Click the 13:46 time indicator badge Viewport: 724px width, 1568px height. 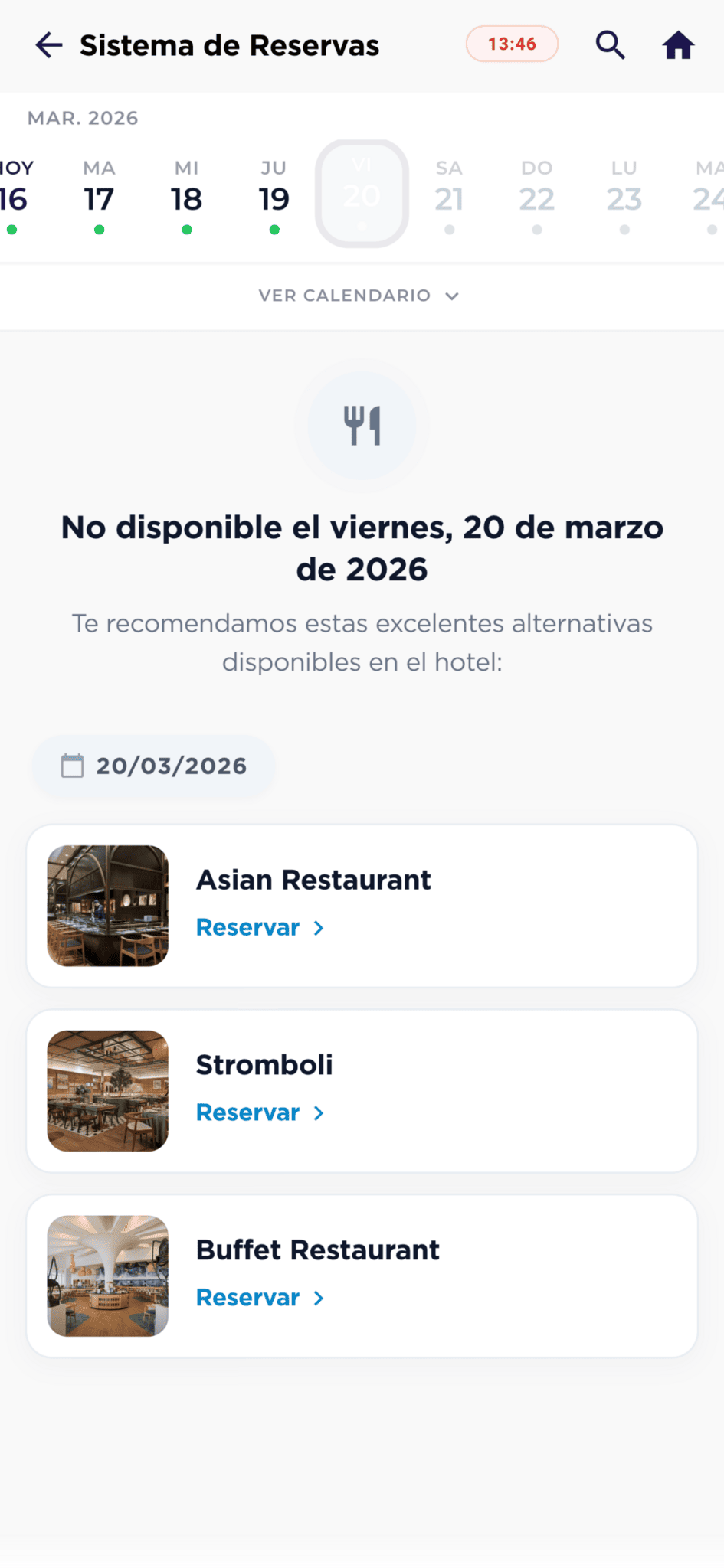coord(512,44)
